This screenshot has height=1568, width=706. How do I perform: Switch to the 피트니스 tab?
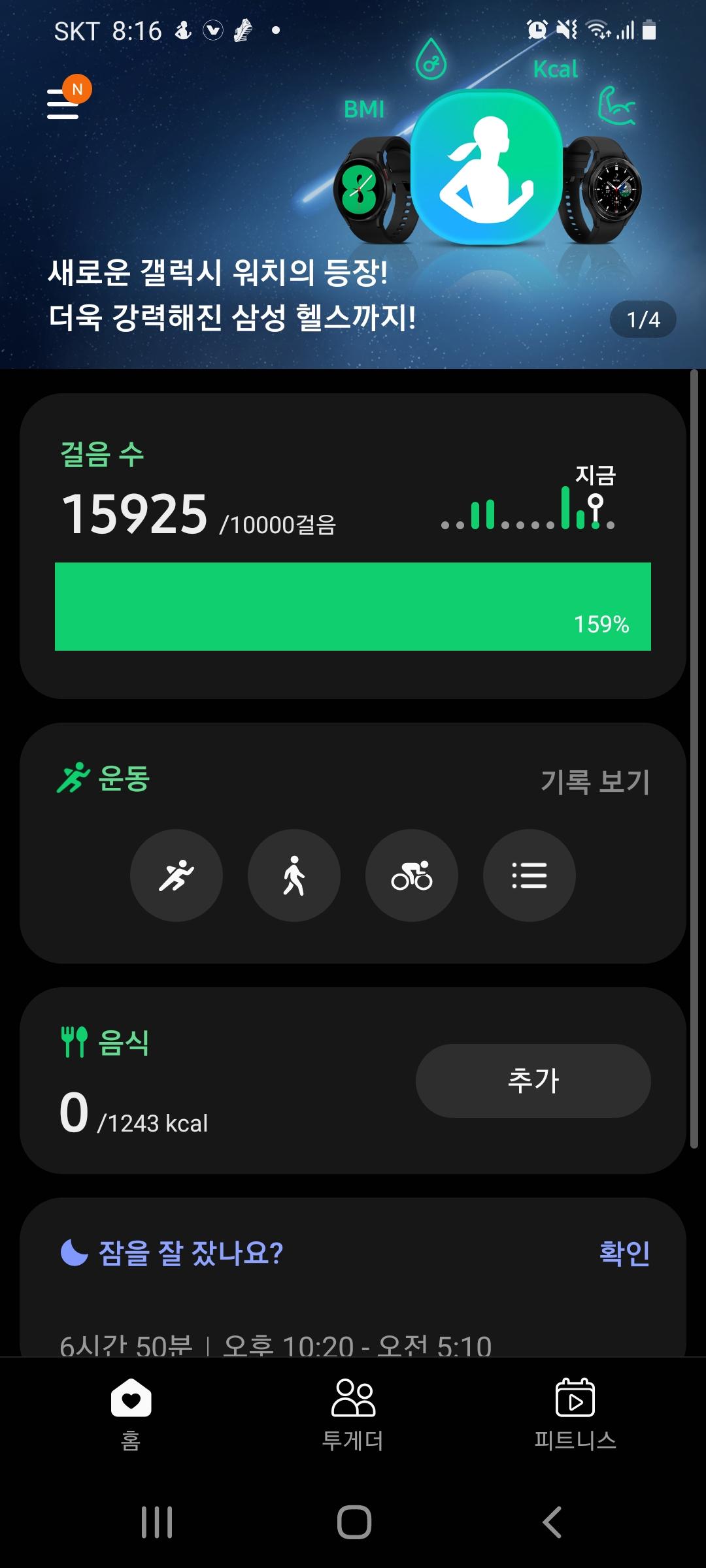pos(575,1411)
